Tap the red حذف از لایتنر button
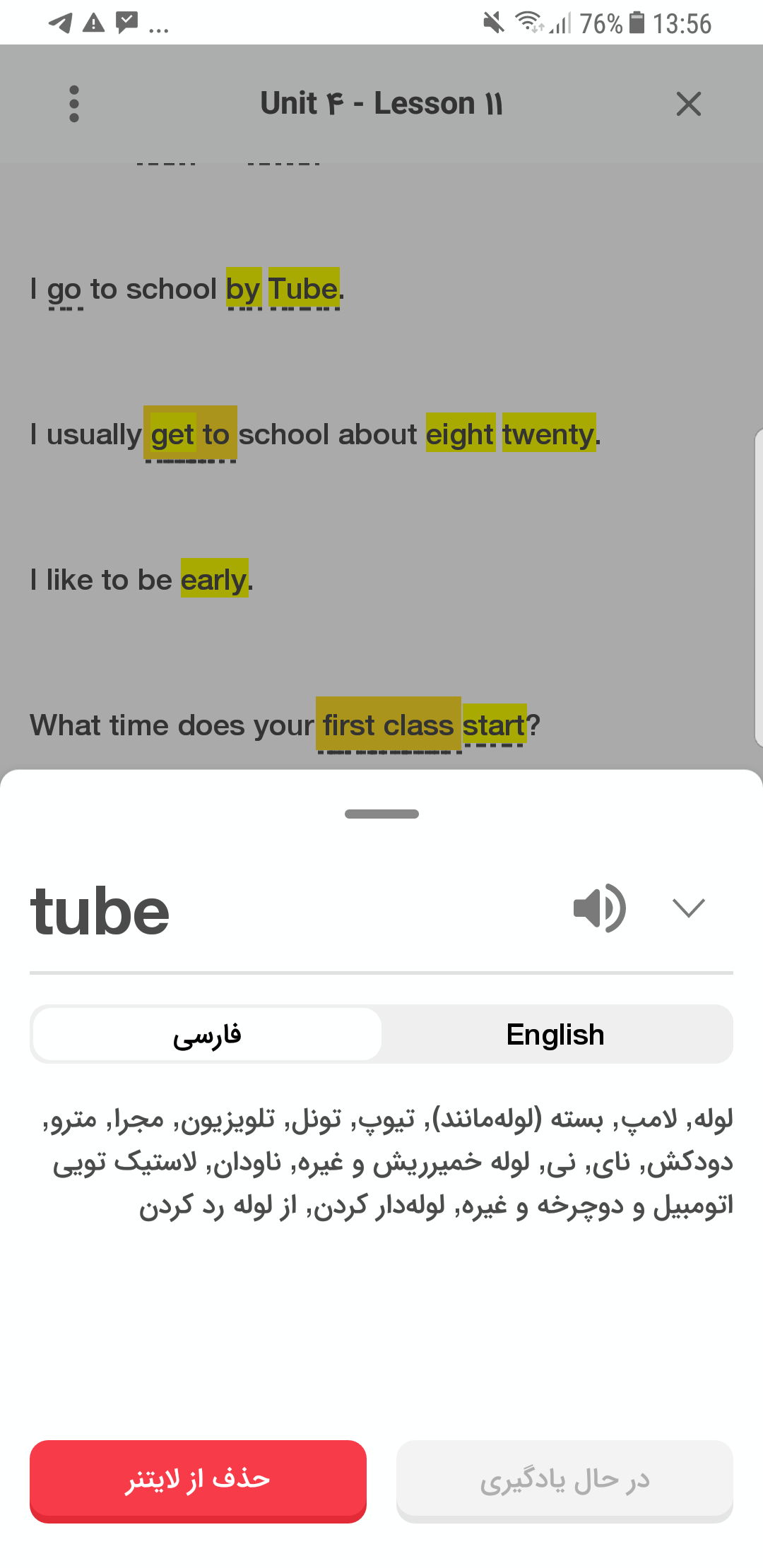This screenshot has width=763, height=1568. [x=198, y=1481]
